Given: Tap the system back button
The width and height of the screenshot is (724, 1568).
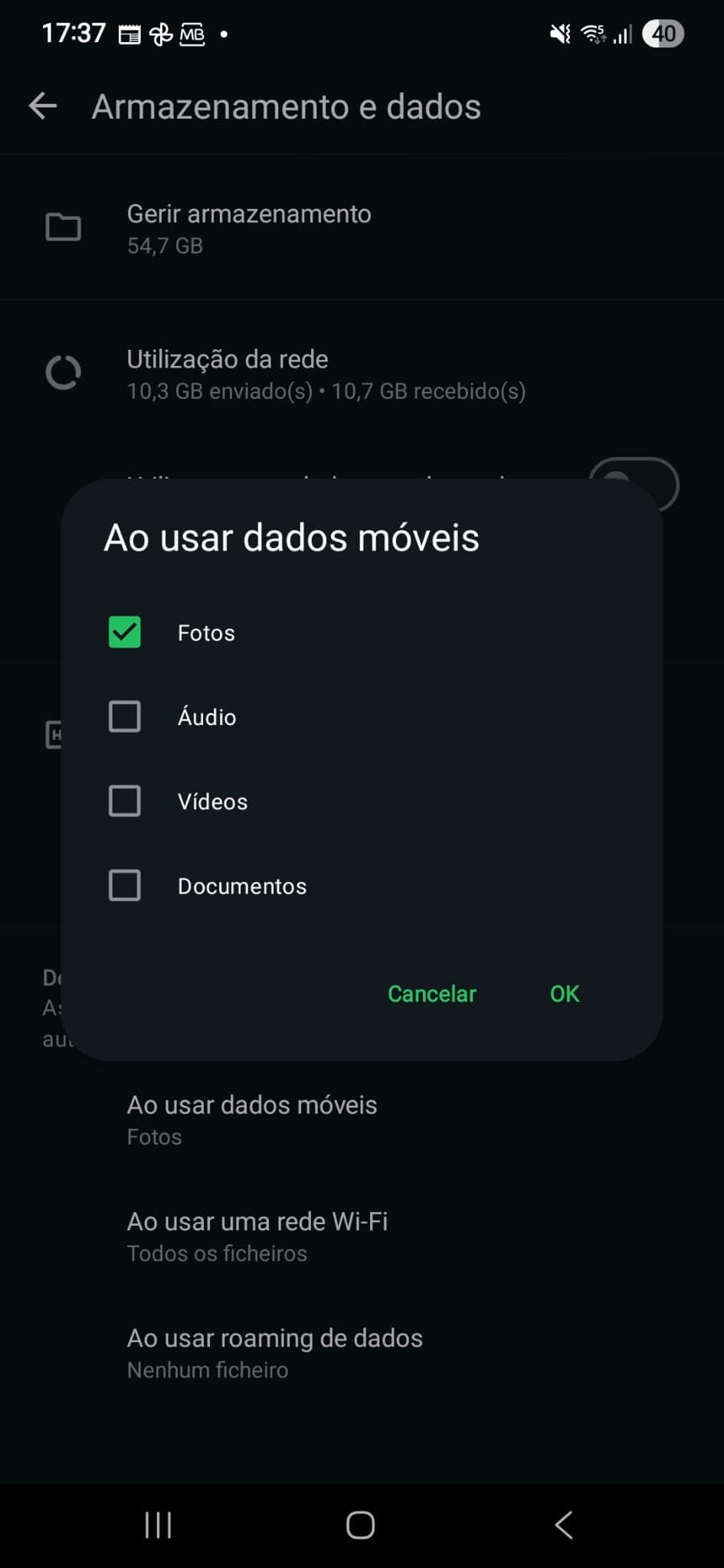Looking at the screenshot, I should (x=564, y=1525).
